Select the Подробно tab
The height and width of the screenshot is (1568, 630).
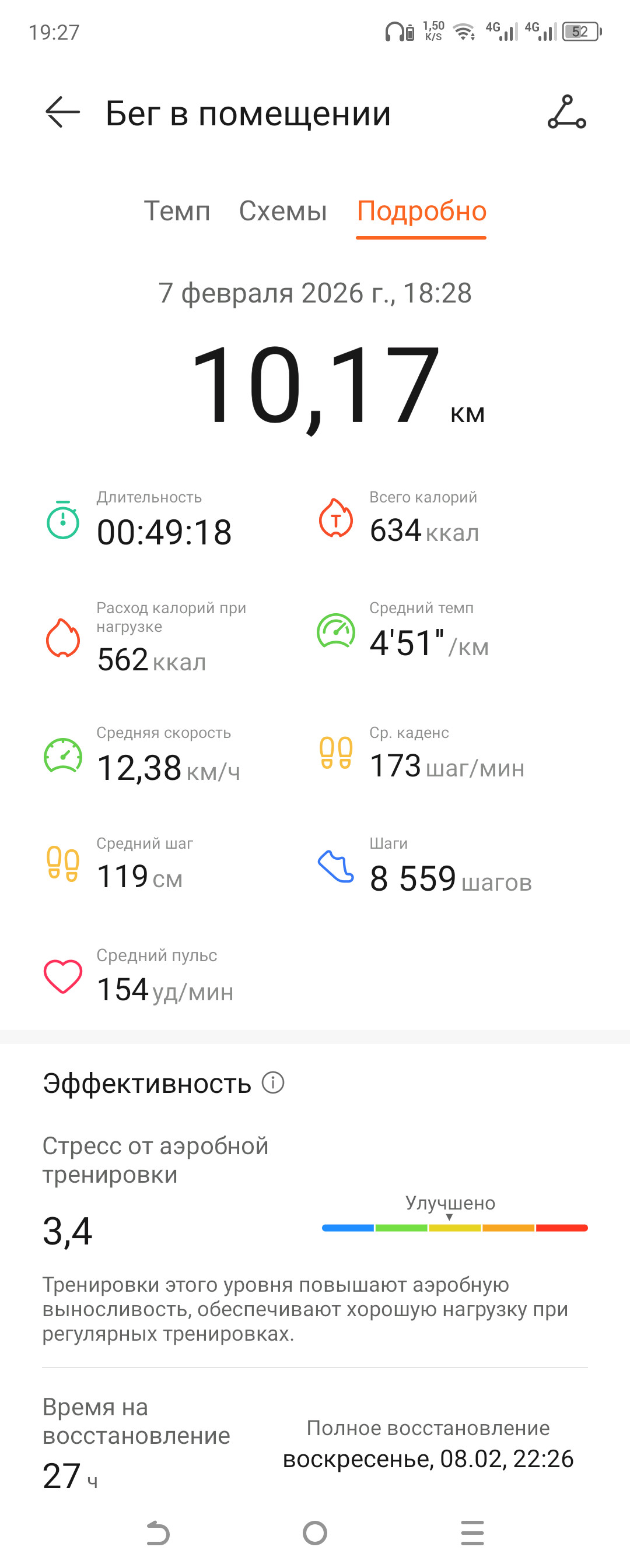coord(422,211)
